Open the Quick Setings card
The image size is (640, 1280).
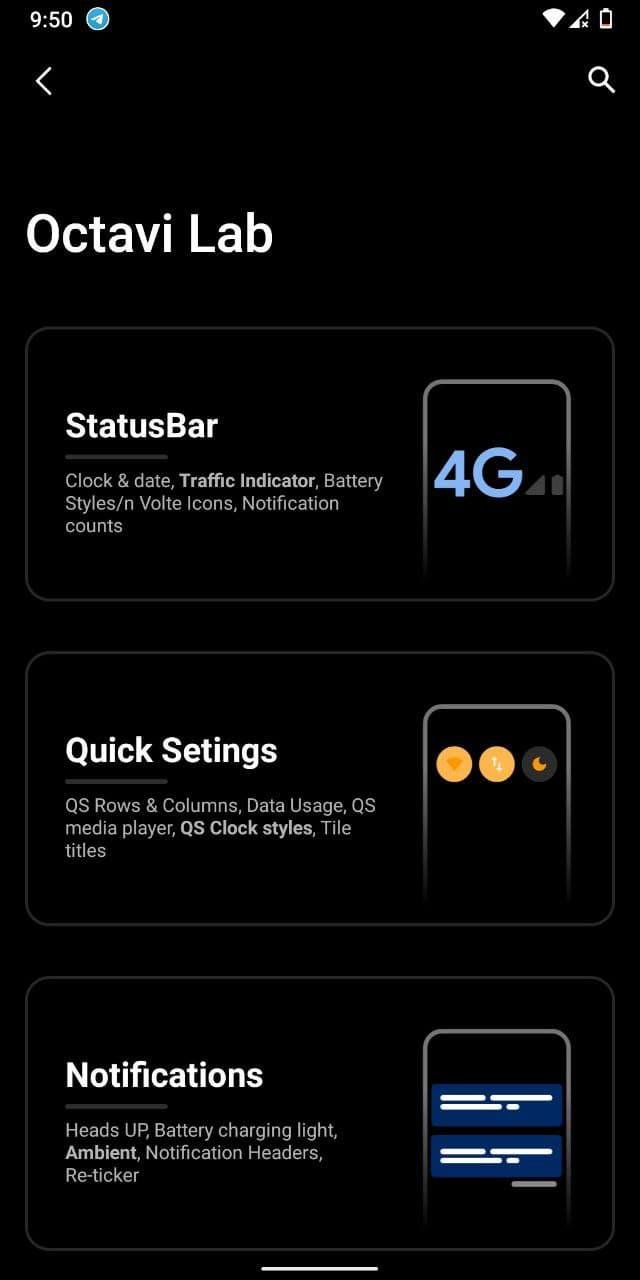pos(319,788)
